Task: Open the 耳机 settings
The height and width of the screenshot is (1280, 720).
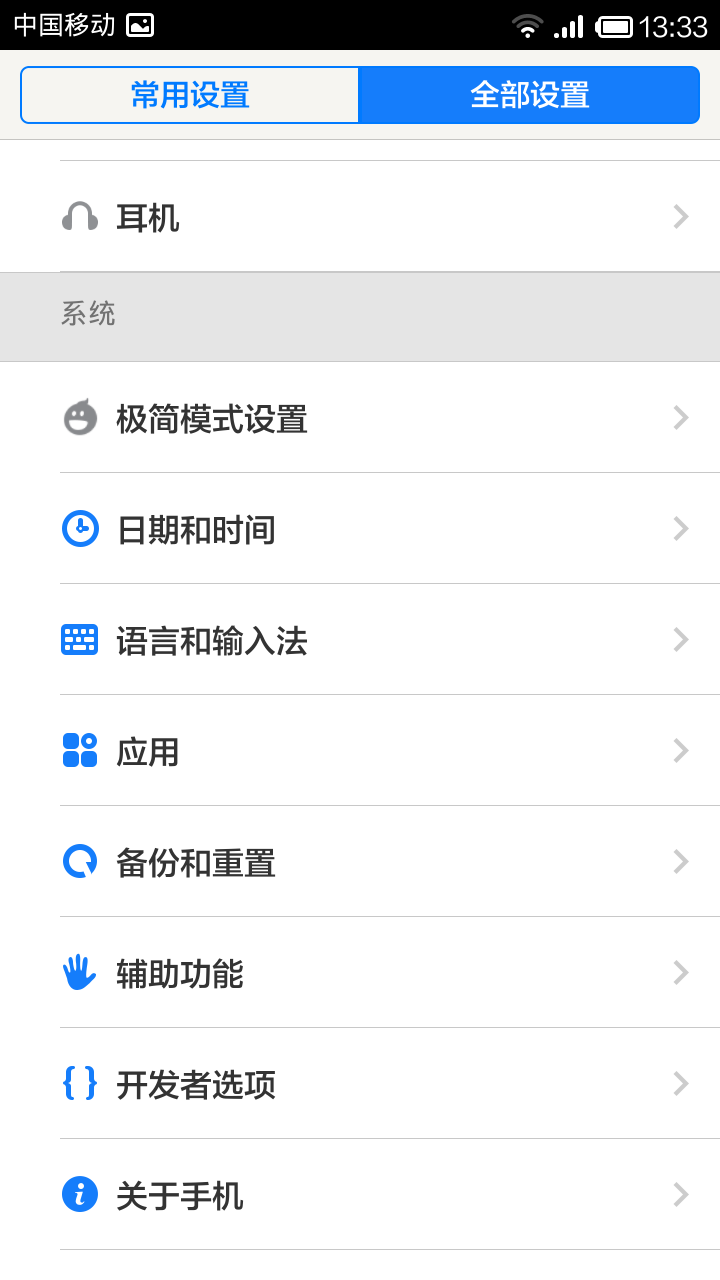Action: point(360,217)
